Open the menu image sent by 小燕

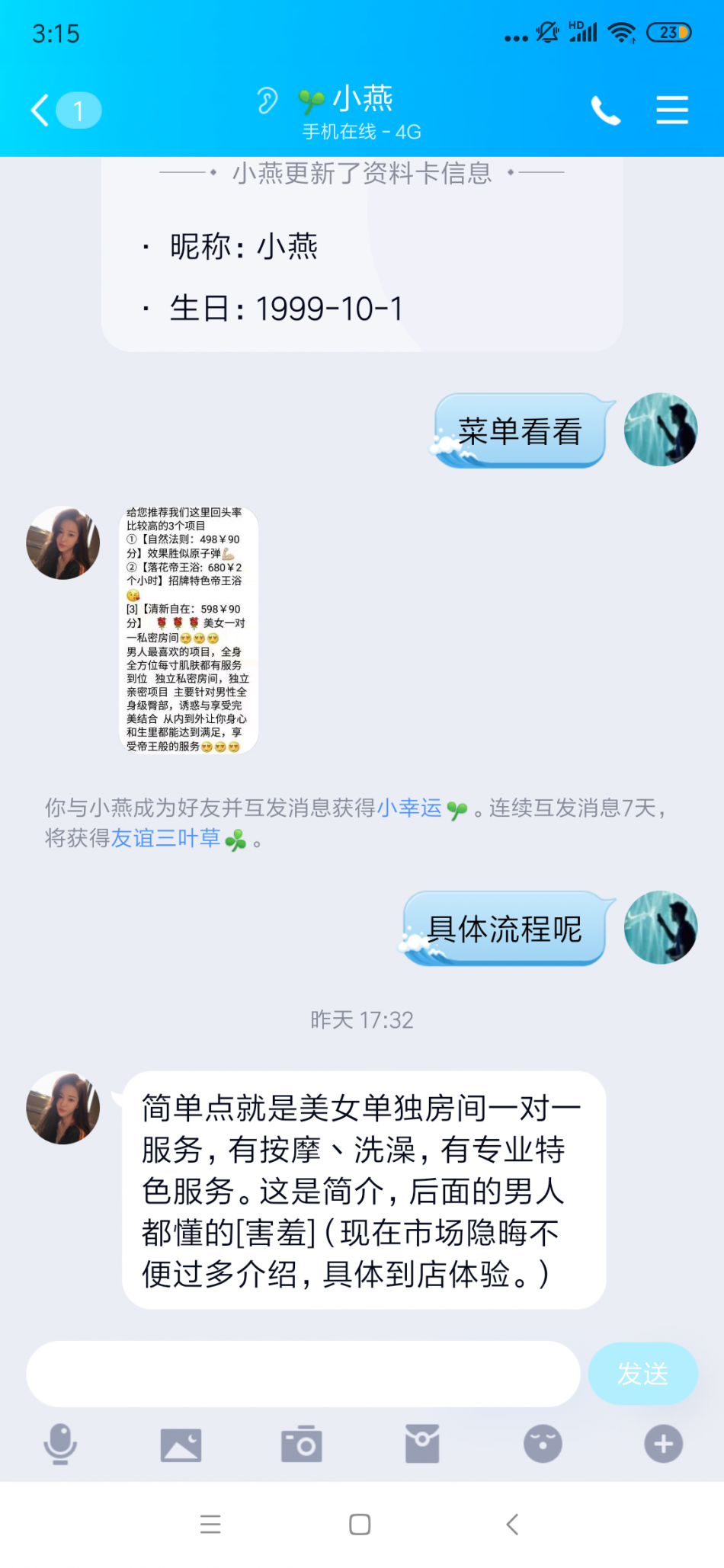click(x=188, y=629)
